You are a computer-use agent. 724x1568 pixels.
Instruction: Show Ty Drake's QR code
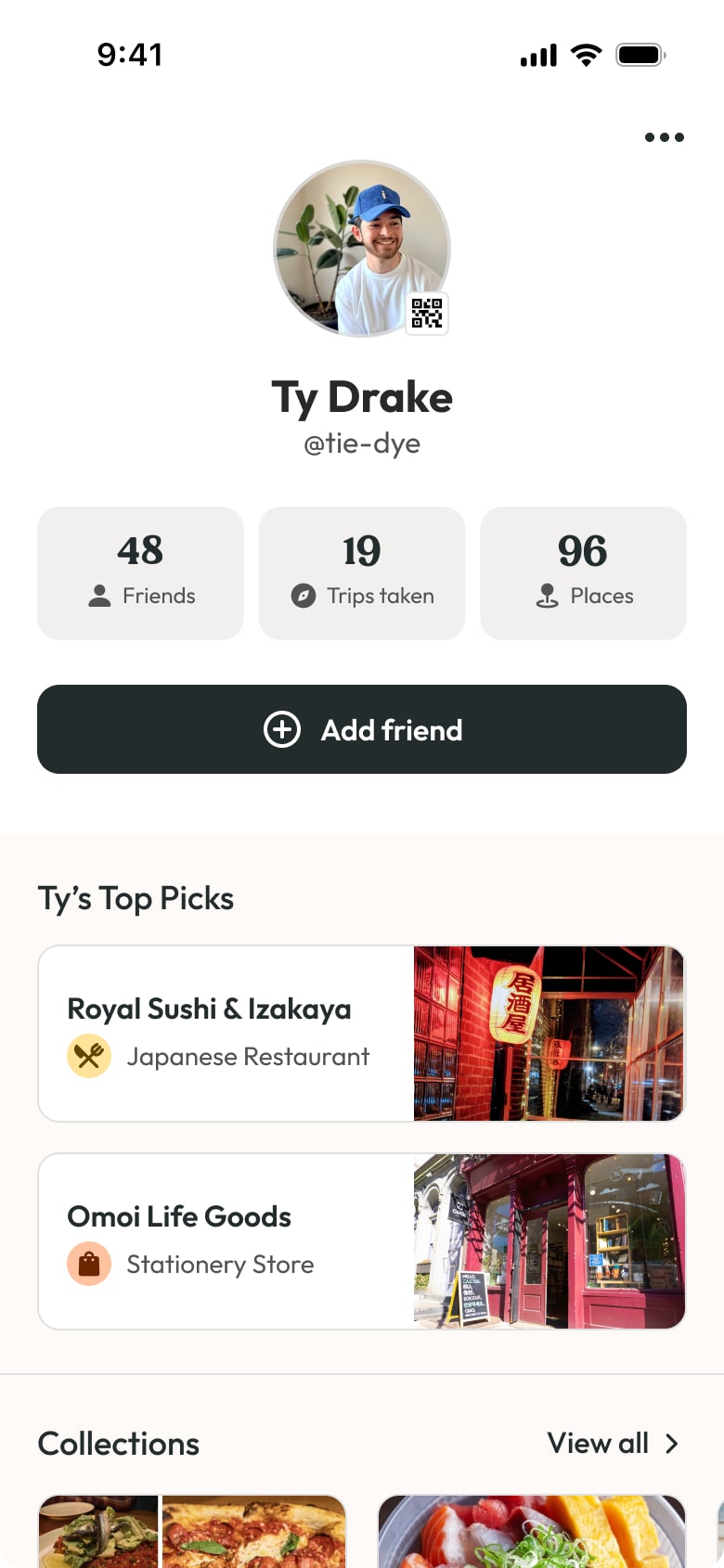[427, 314]
